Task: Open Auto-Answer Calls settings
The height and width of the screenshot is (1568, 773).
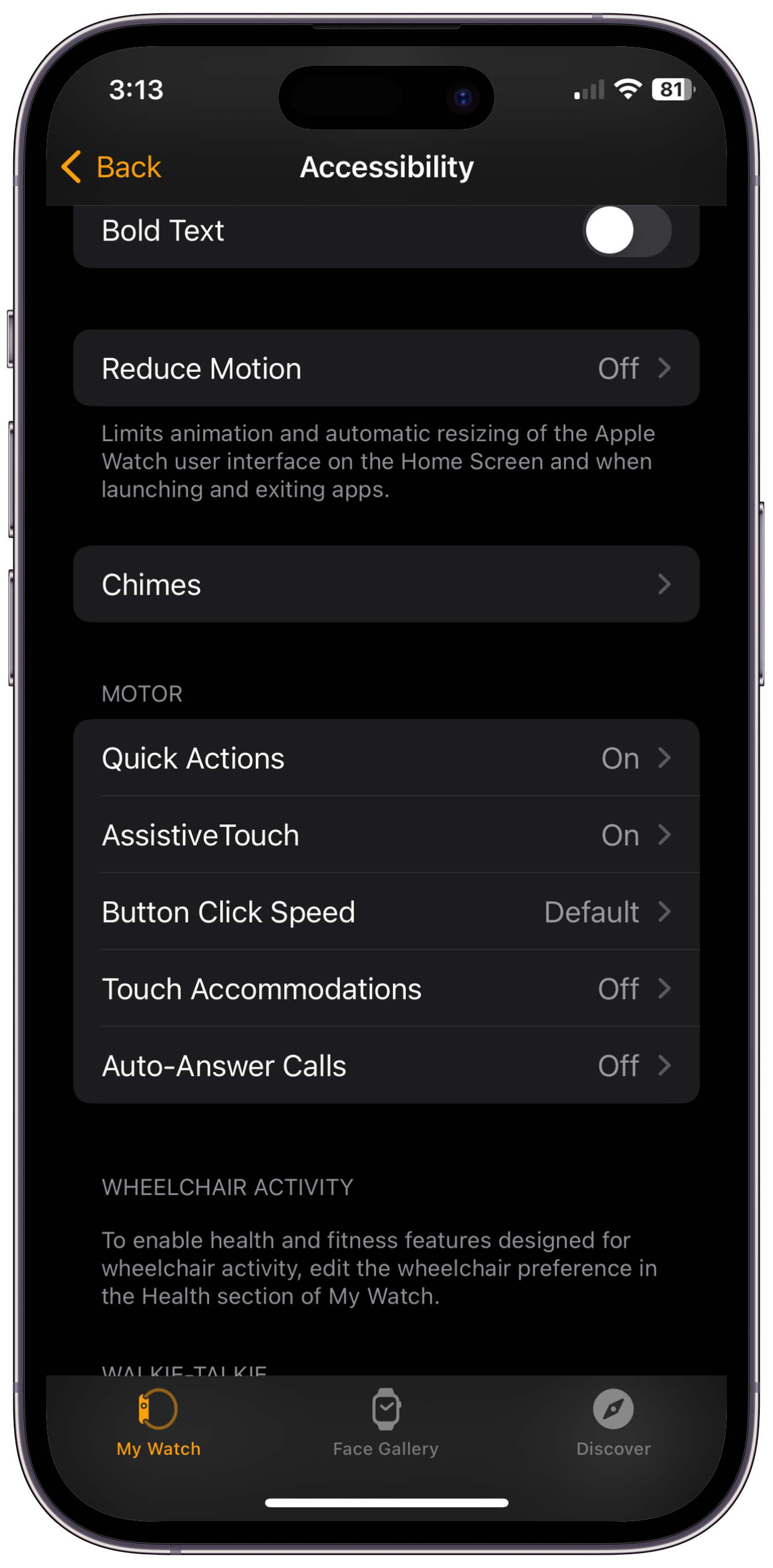Action: [x=386, y=1066]
